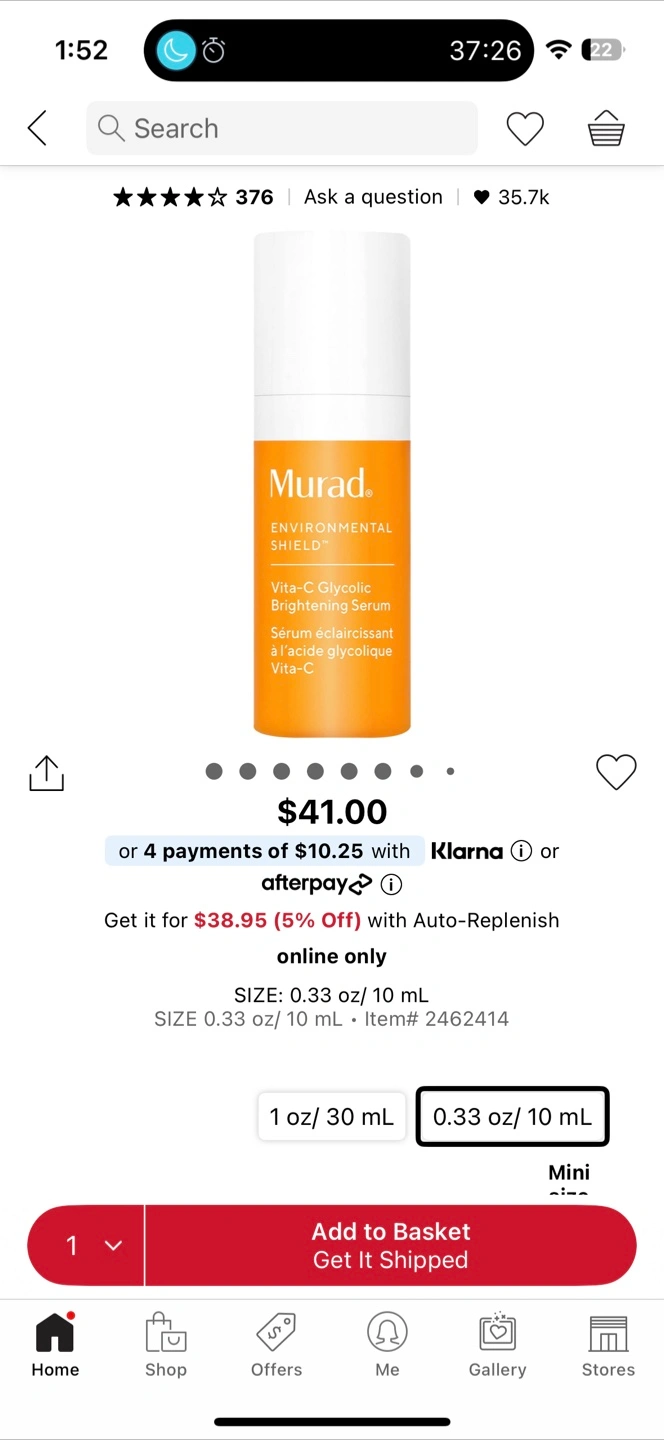The width and height of the screenshot is (664, 1440).
Task: Open the Search field
Action: click(x=282, y=128)
